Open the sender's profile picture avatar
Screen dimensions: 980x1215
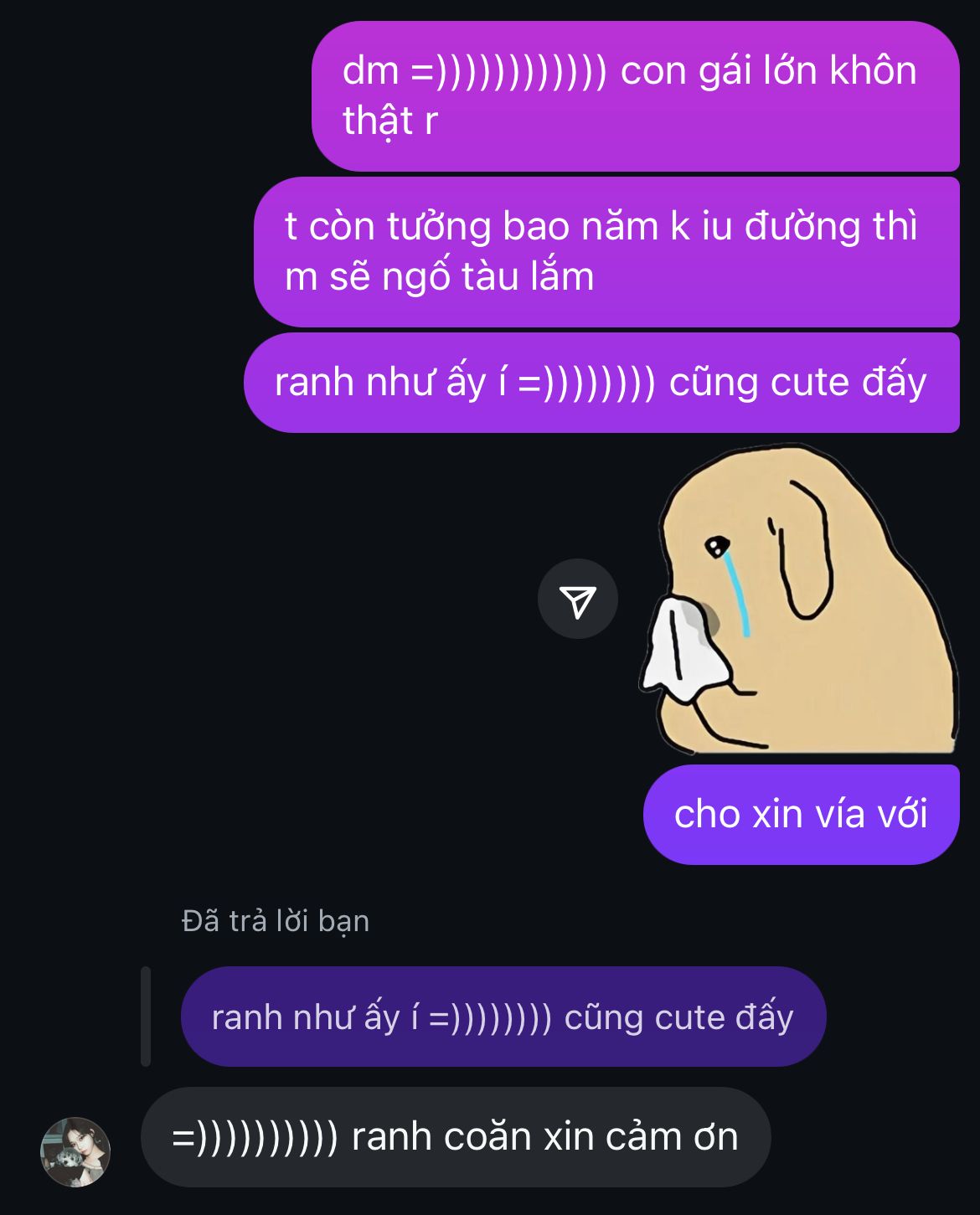[75, 1151]
